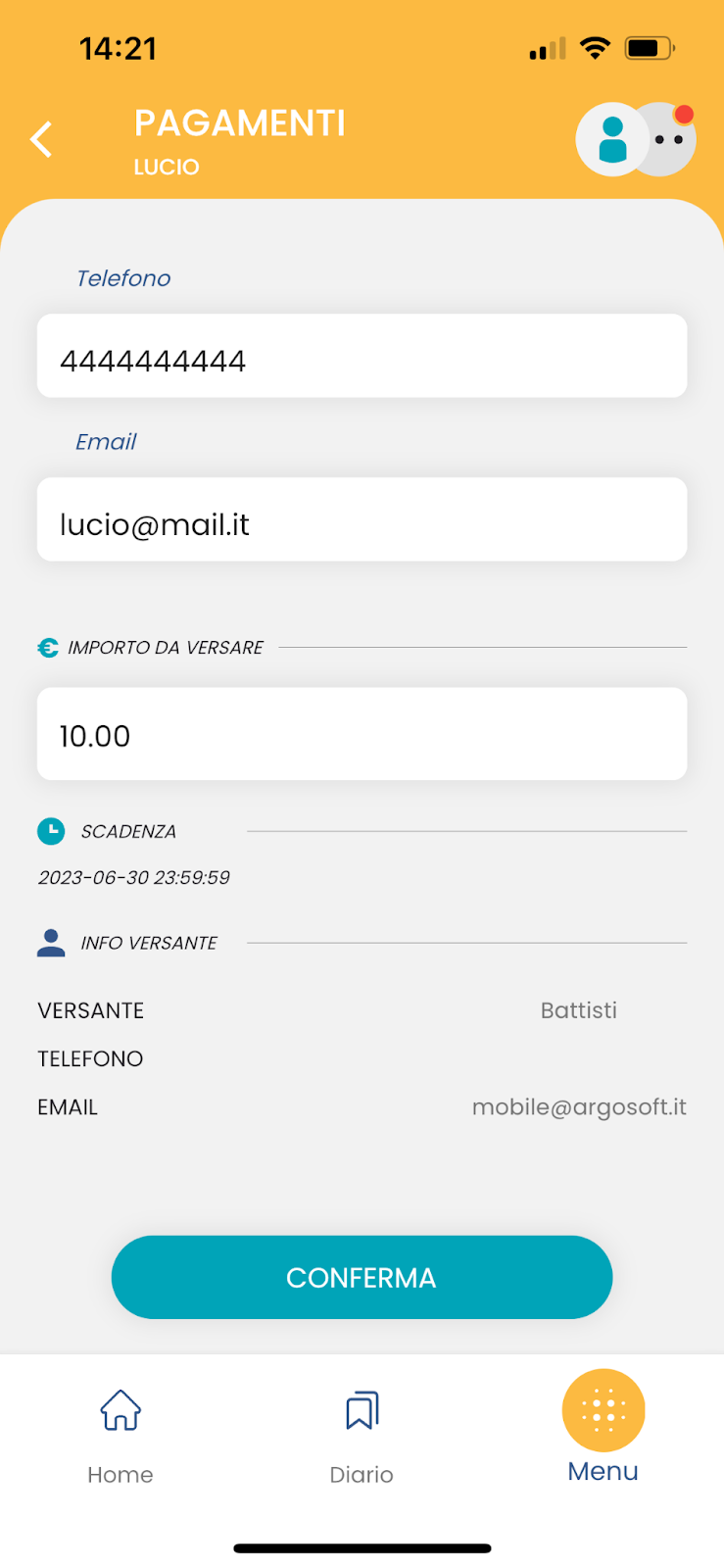Go back from the Pagamenti screen
This screenshot has width=724, height=1568.
(41, 139)
